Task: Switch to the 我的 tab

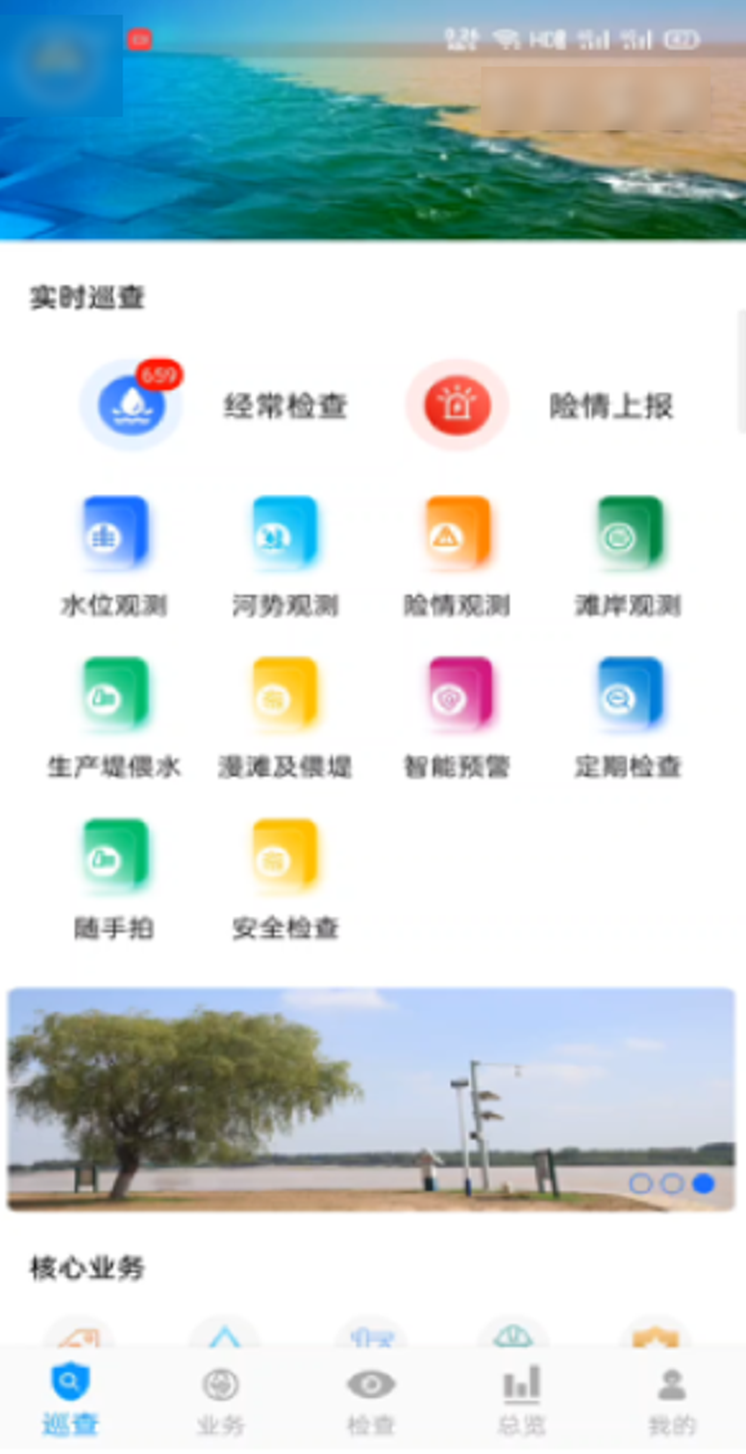Action: click(x=671, y=1400)
